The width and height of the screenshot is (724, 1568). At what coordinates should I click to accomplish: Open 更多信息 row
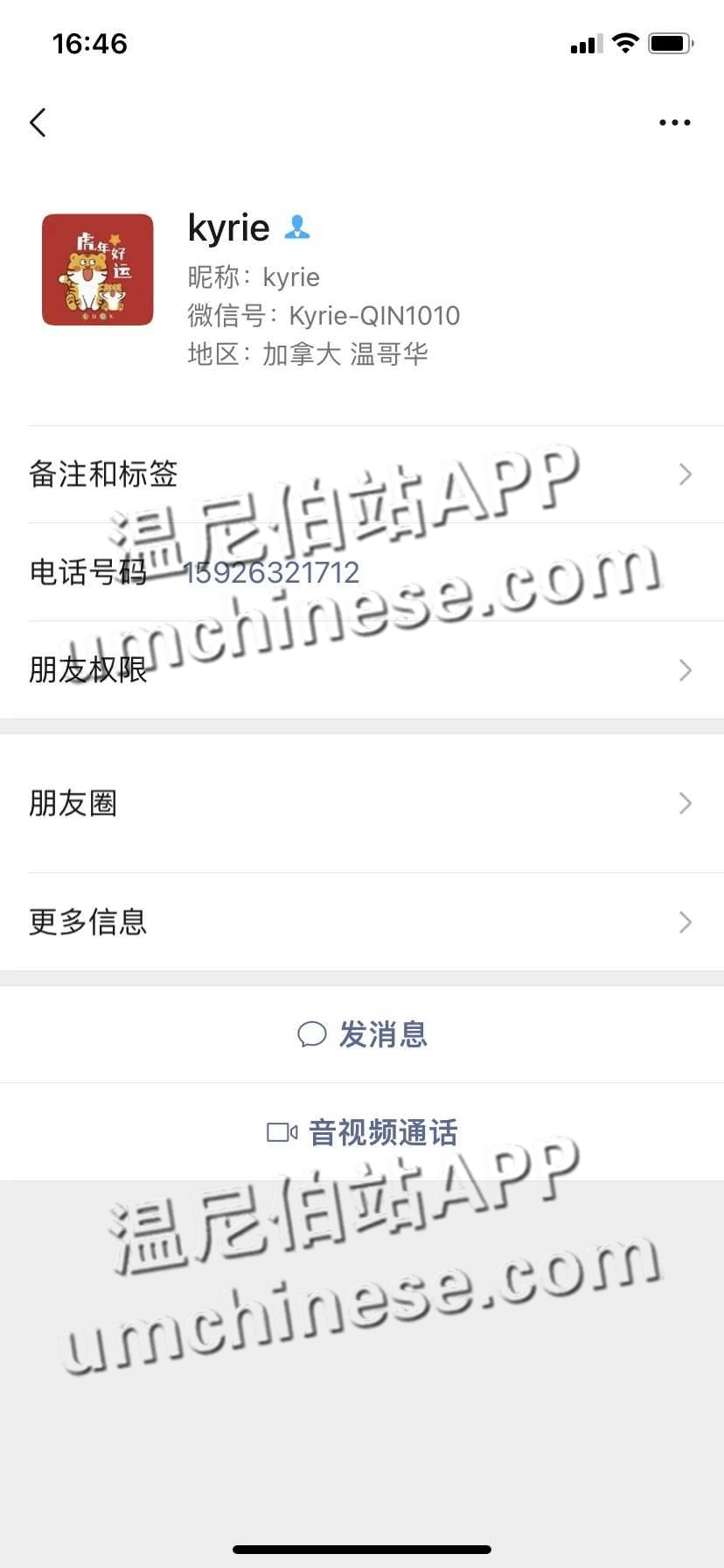pos(362,921)
